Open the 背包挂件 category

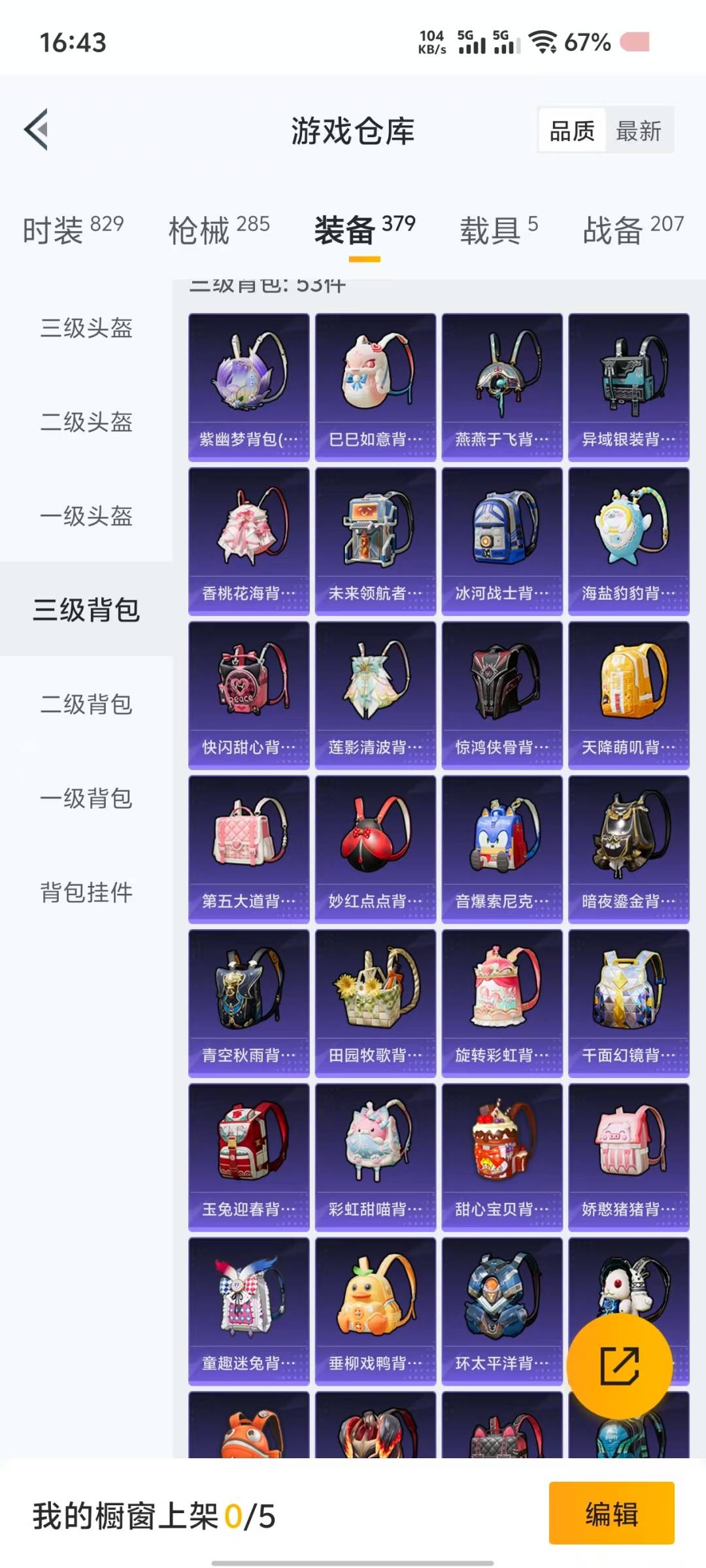(86, 892)
